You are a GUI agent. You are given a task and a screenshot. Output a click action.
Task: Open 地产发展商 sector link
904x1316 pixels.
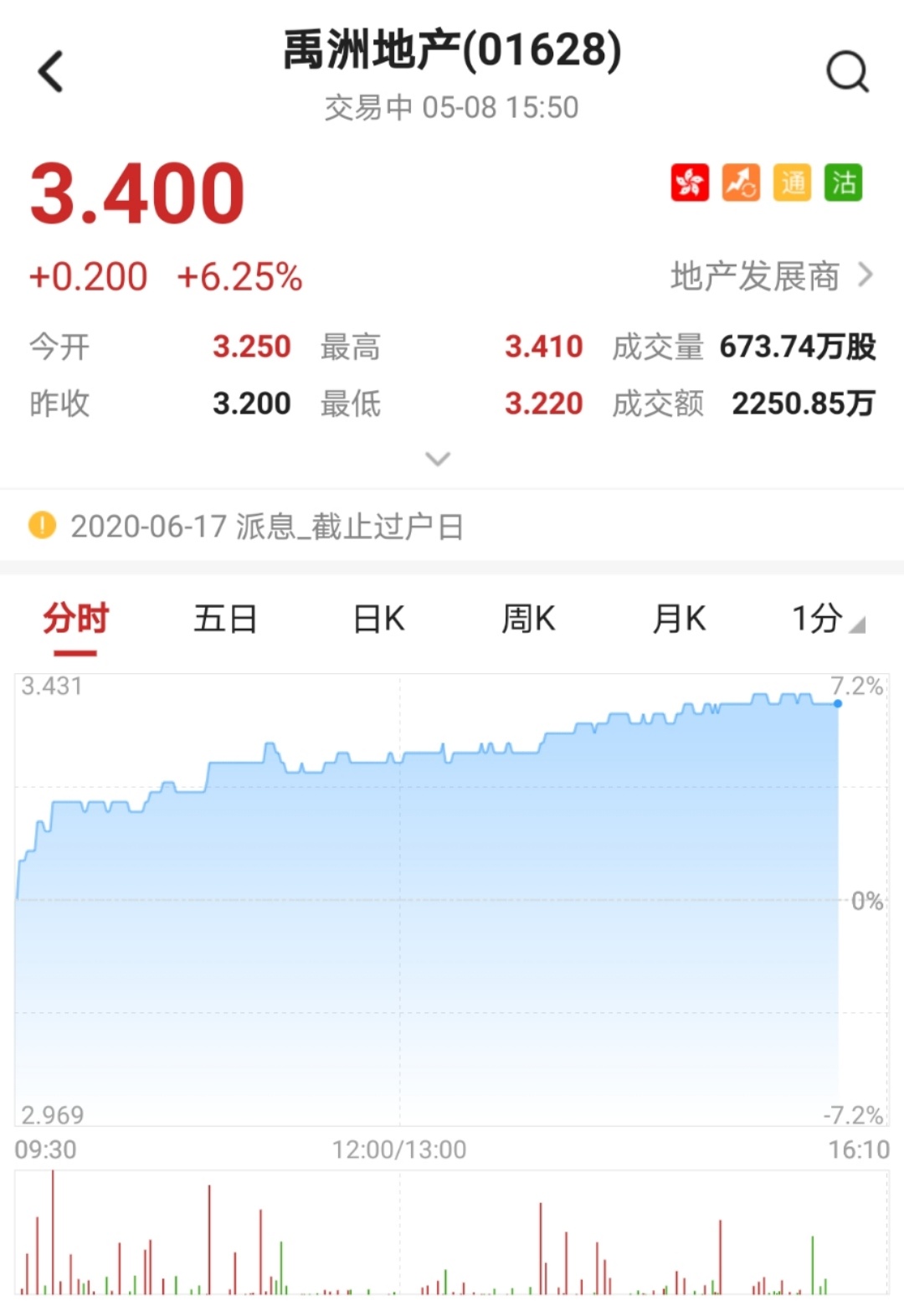click(770, 276)
